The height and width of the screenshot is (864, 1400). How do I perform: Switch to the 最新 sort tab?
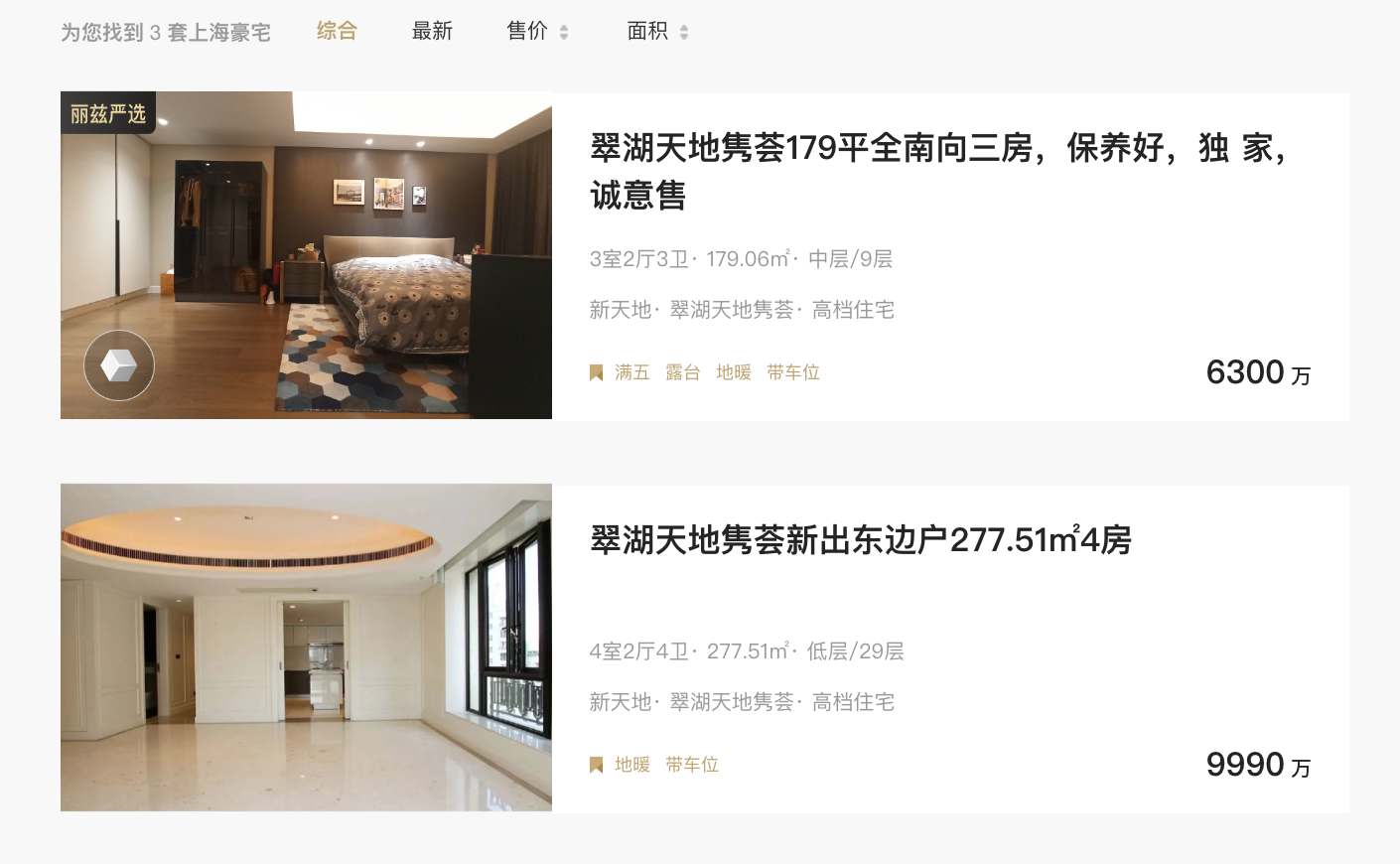coord(432,31)
